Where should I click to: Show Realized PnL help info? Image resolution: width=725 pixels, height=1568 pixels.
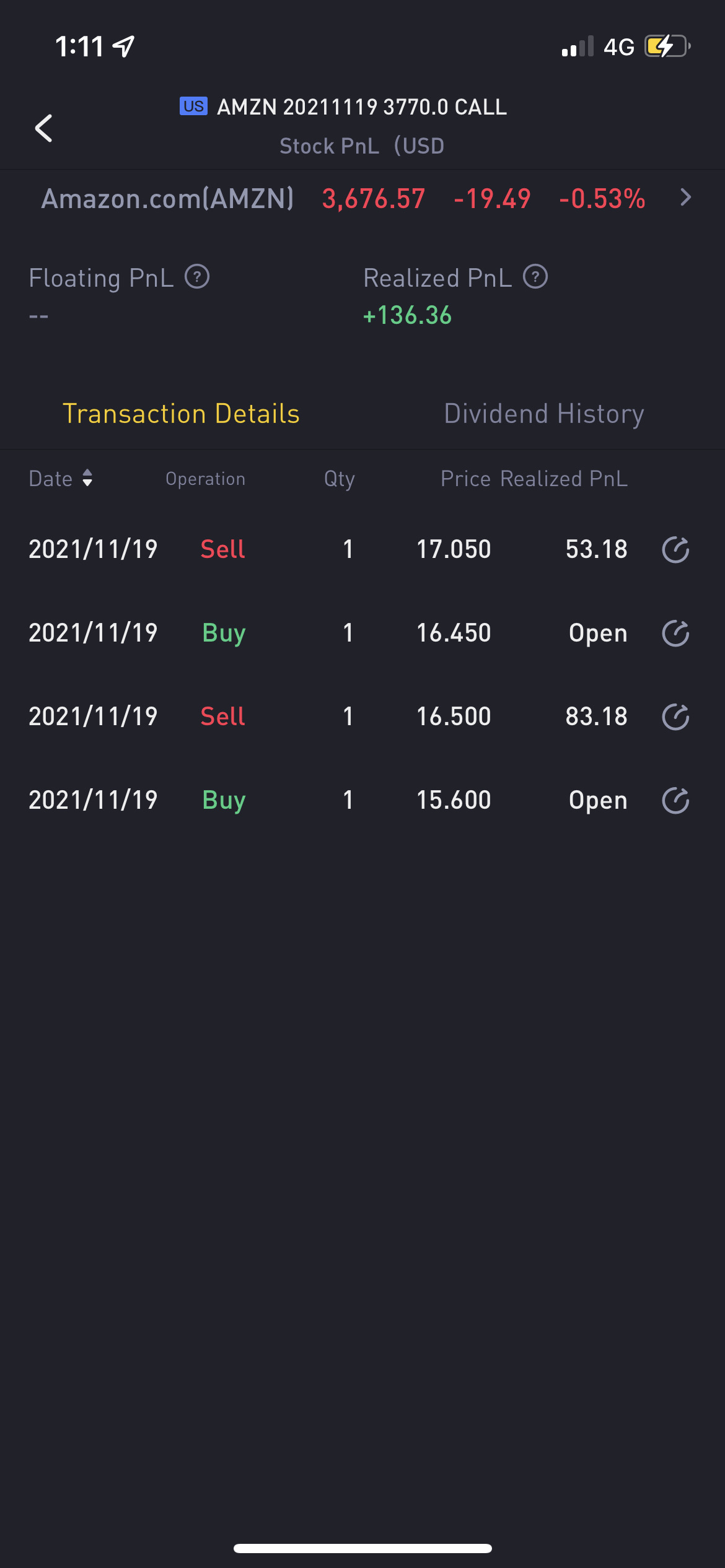535,277
